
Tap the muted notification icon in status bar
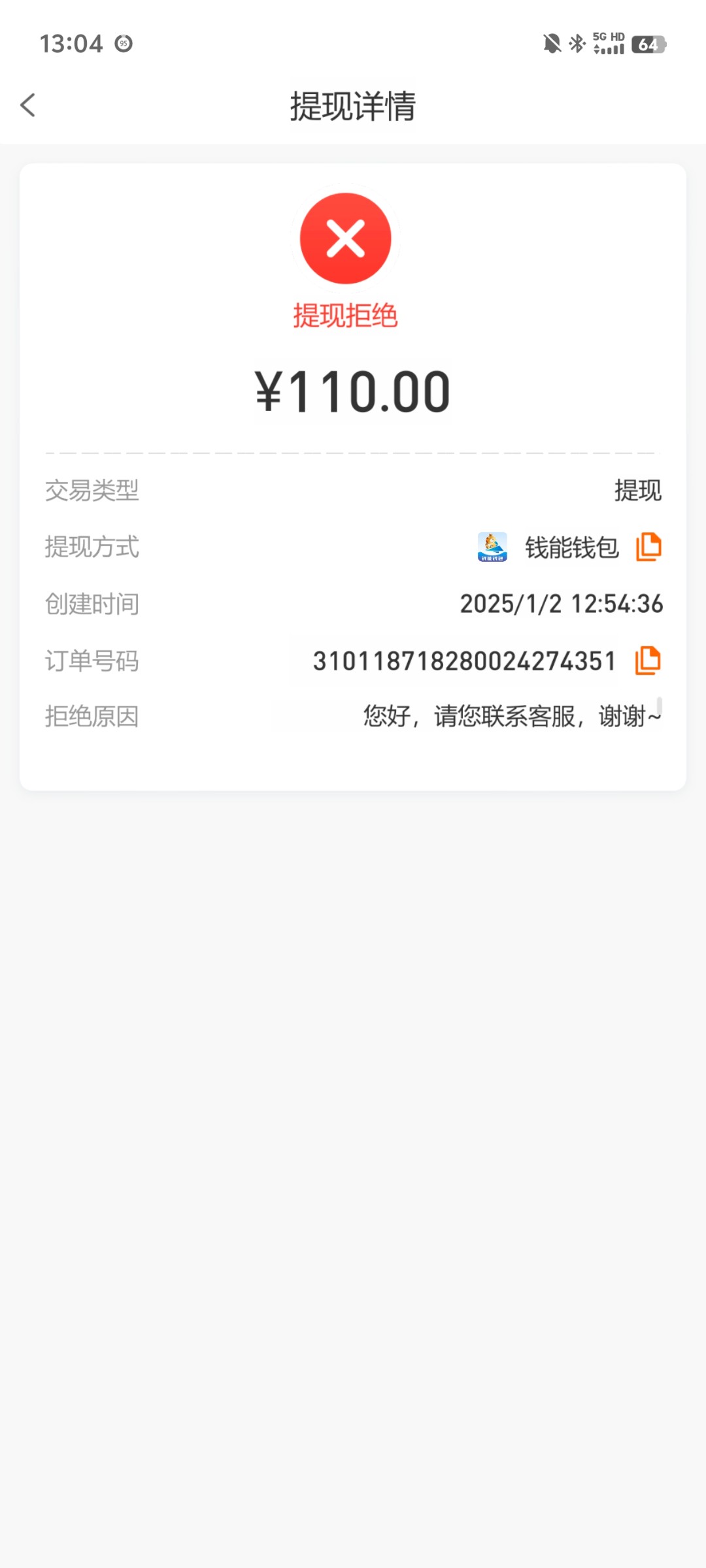[x=551, y=43]
